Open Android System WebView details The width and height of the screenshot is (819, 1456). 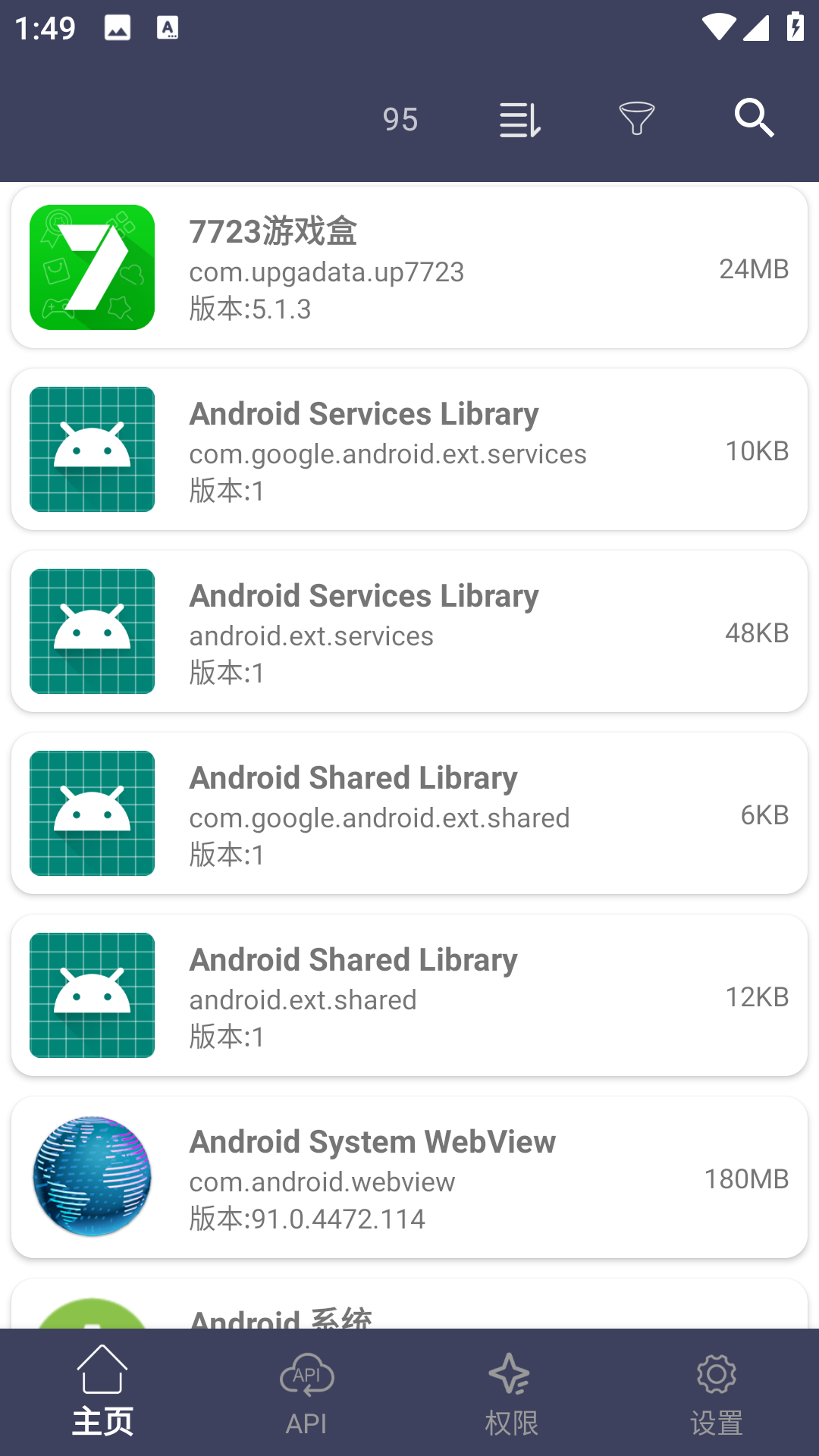(409, 1178)
